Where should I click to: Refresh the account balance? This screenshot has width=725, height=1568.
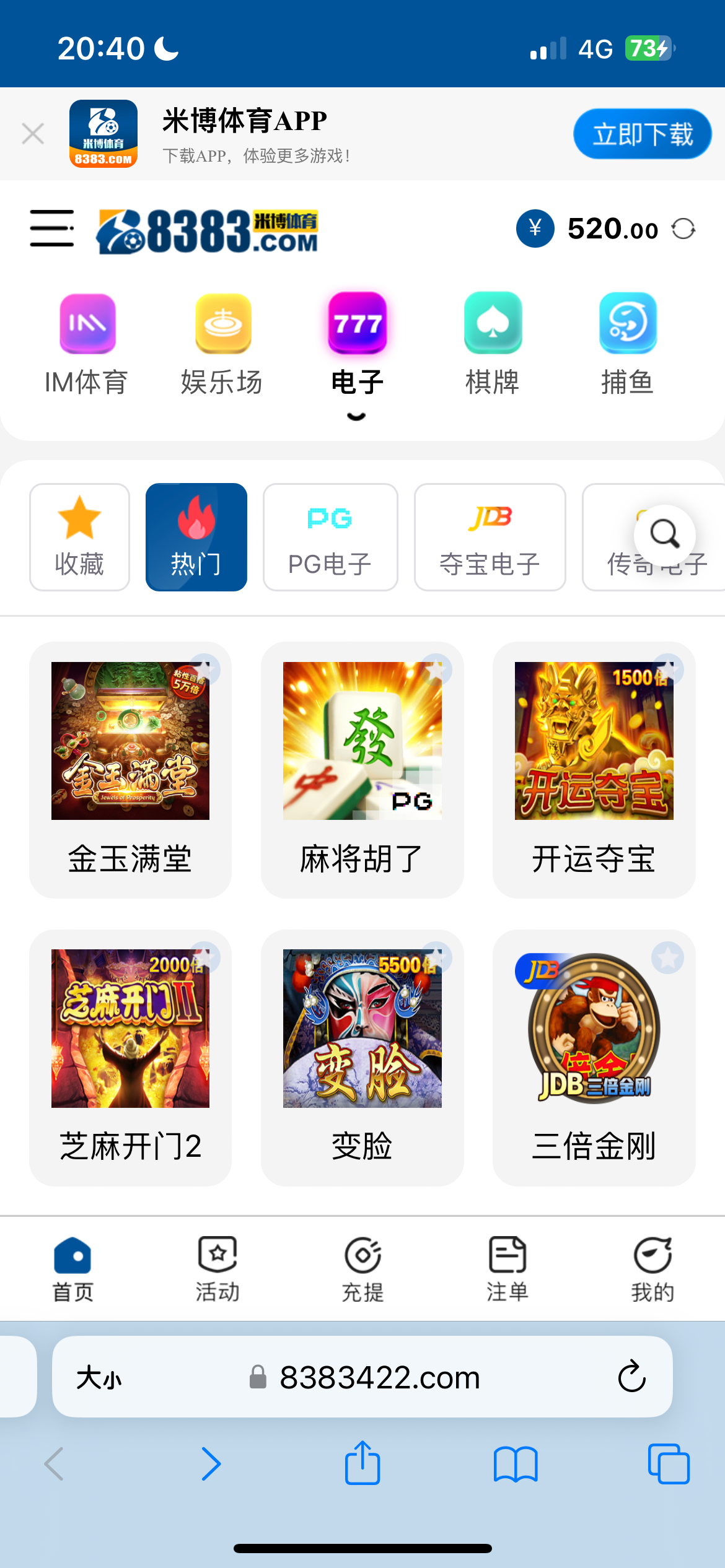pyautogui.click(x=683, y=229)
